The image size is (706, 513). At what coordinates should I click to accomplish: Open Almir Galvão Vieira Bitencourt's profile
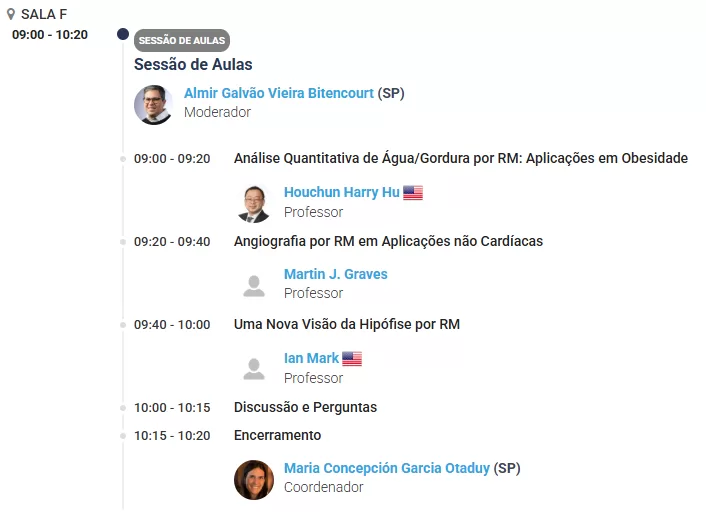(278, 93)
